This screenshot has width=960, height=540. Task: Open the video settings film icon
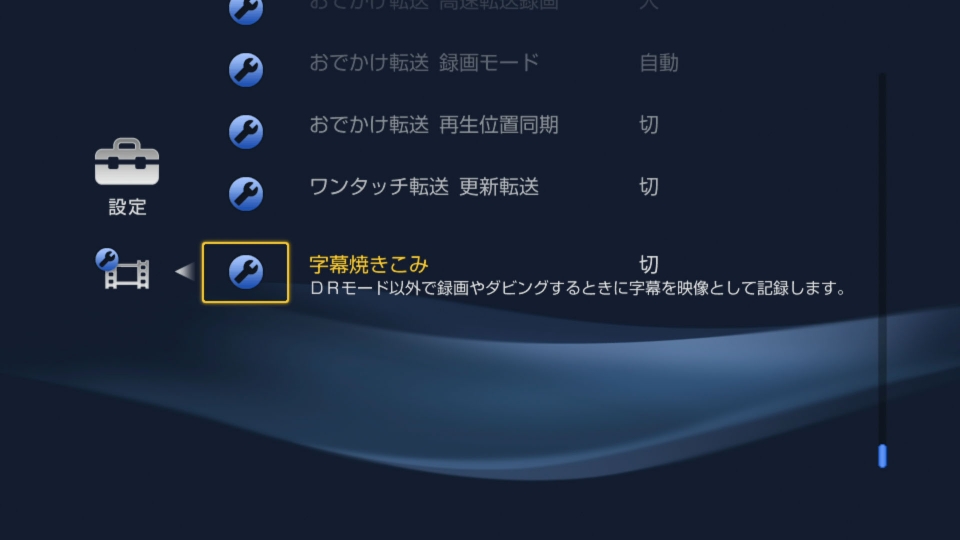[124, 270]
